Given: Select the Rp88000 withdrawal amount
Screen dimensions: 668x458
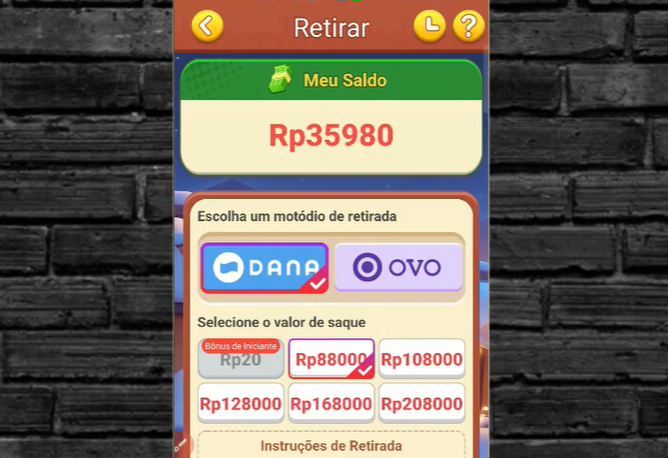Looking at the screenshot, I should click(331, 359).
